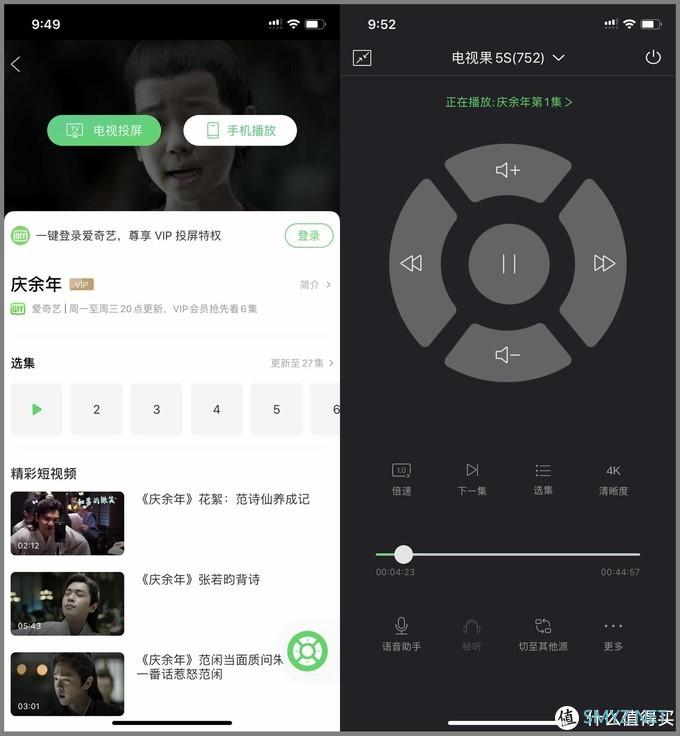The width and height of the screenshot is (680, 736).
Task: Open the floating green remote control button
Action: (308, 651)
